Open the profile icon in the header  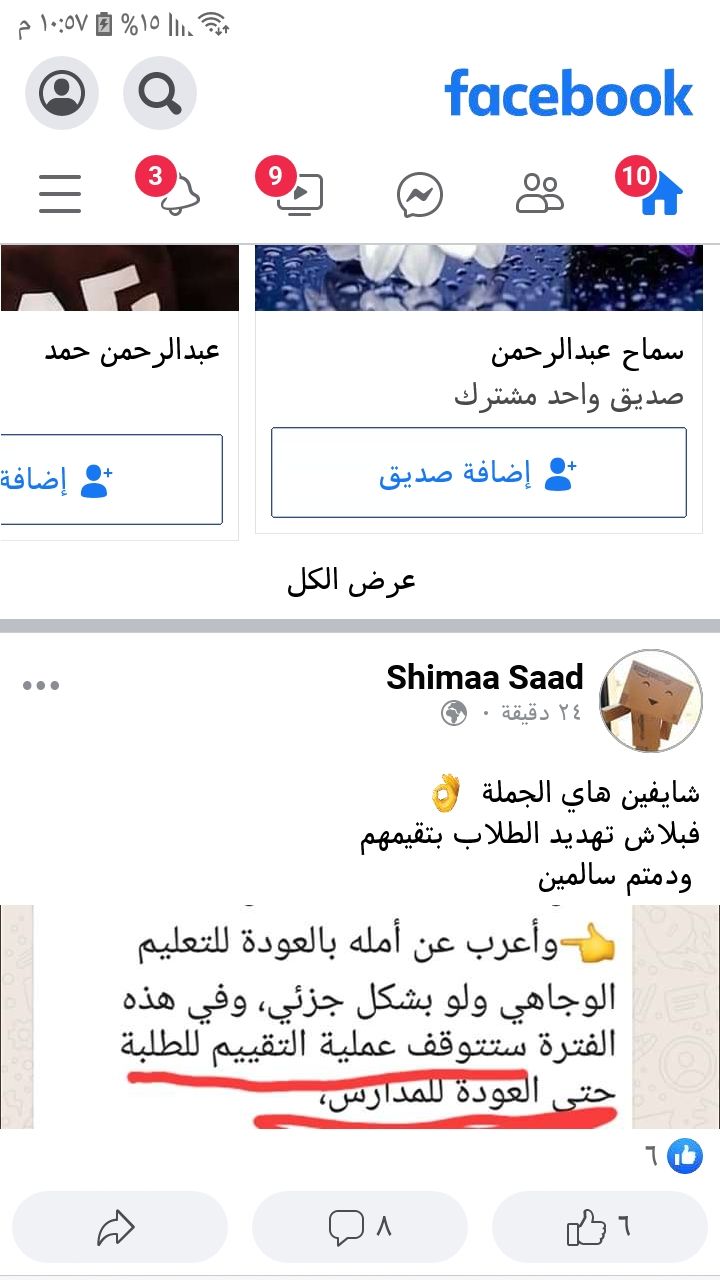[x=62, y=93]
